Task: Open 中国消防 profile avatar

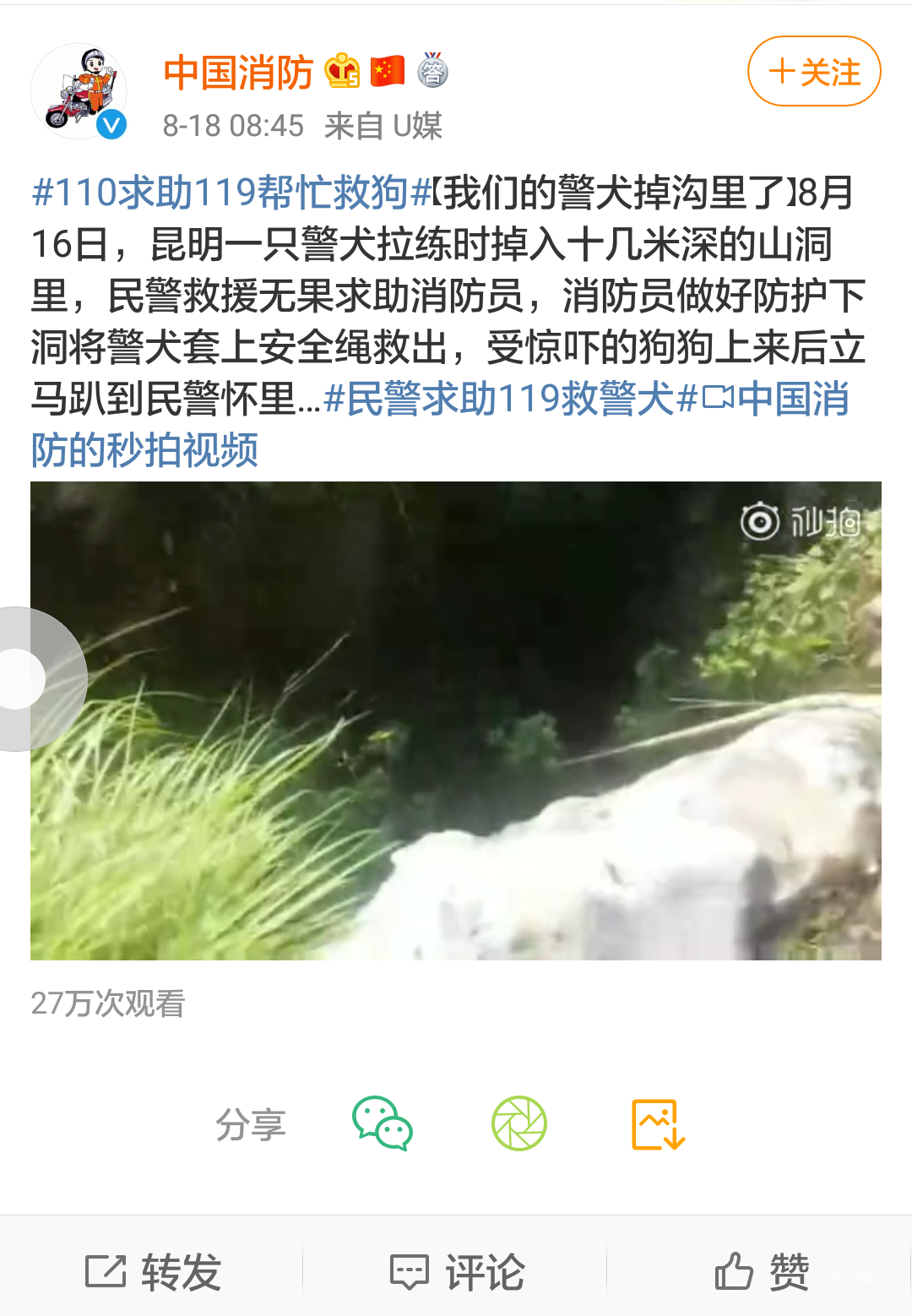Action: (x=79, y=92)
